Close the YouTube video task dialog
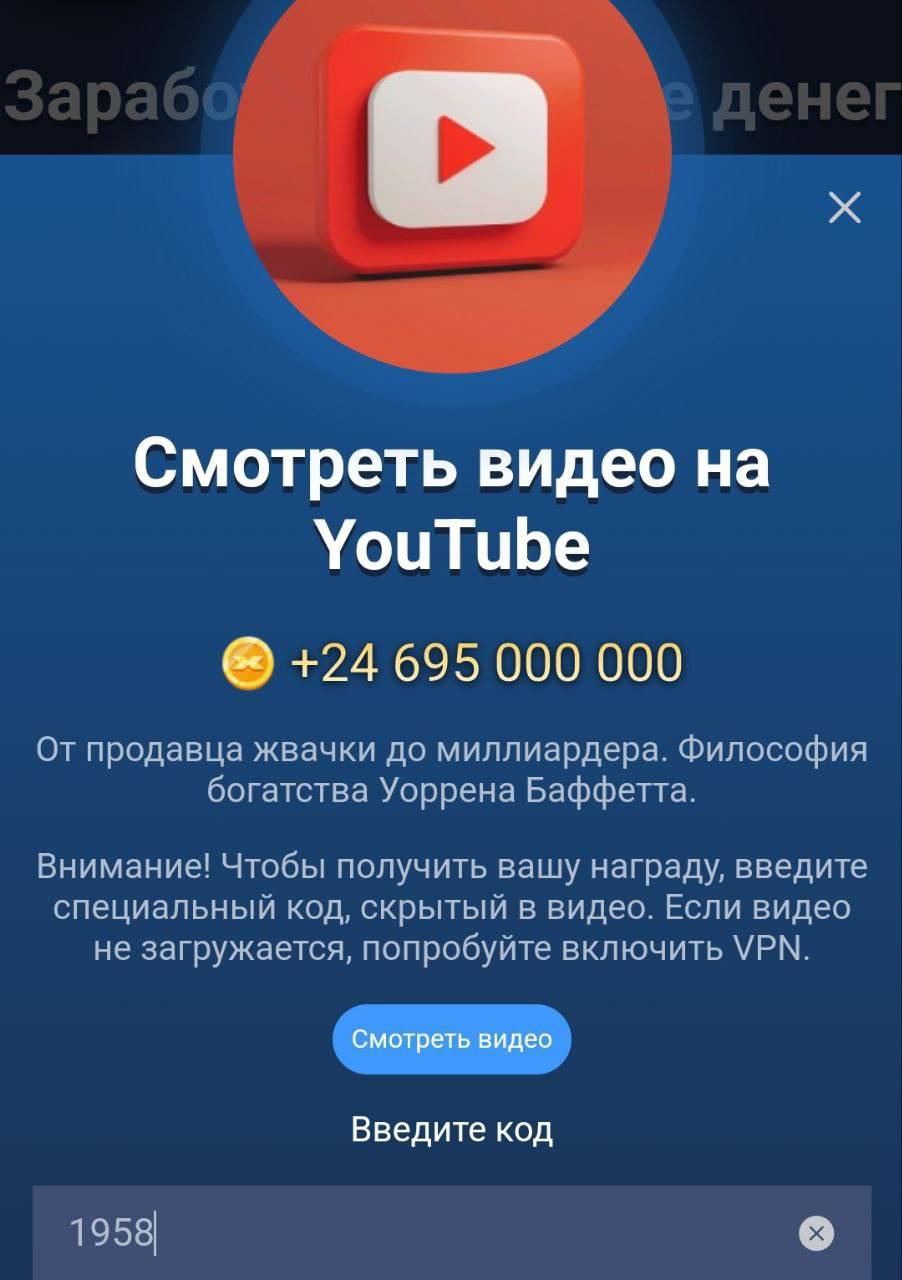902x1280 pixels. [845, 208]
